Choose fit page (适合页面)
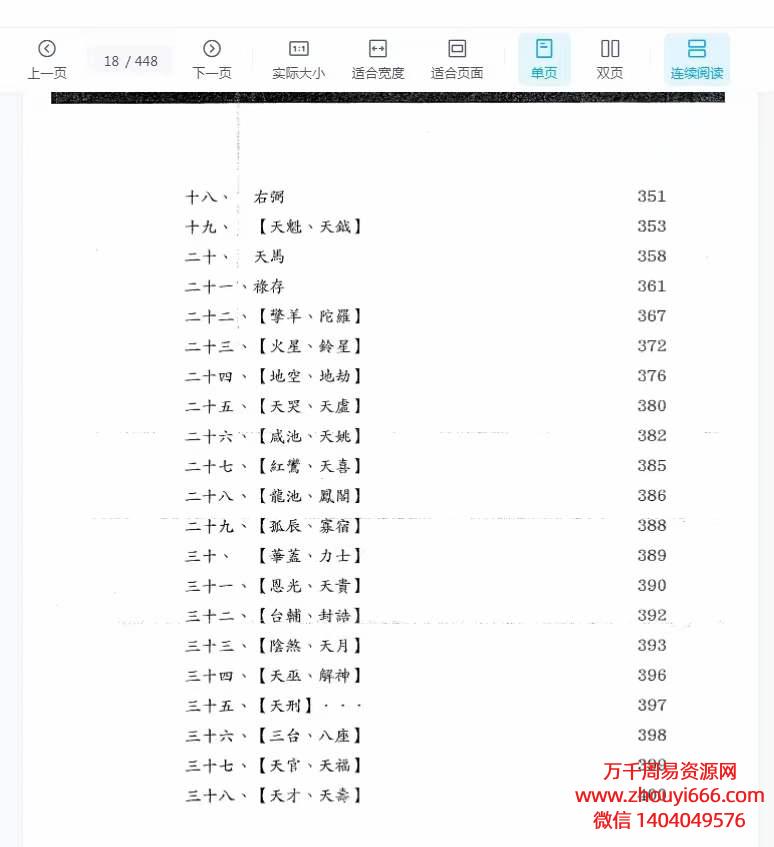 coord(457,58)
